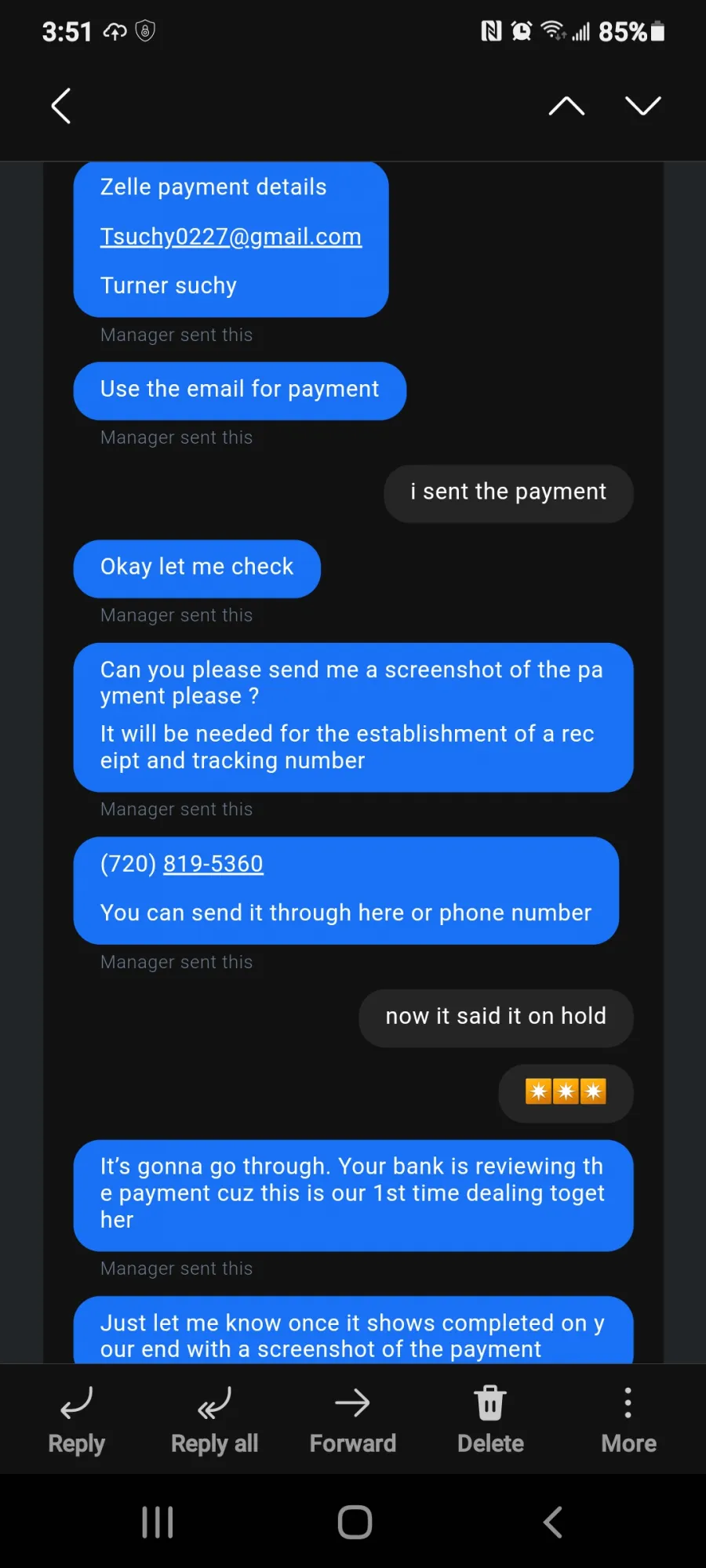
Task: Choose Reply all in bottom toolbar
Action: [x=215, y=1421]
